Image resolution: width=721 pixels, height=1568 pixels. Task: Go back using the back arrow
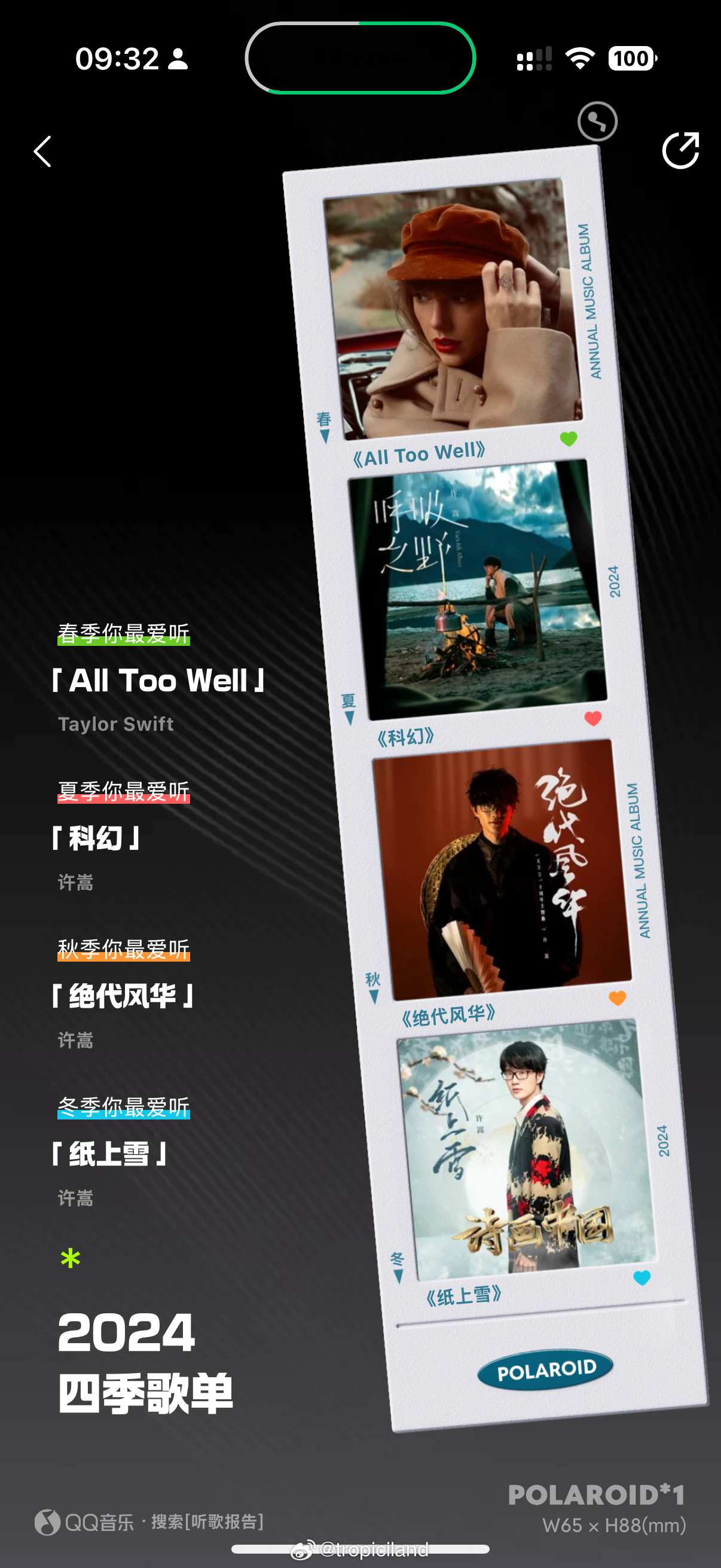(x=42, y=151)
